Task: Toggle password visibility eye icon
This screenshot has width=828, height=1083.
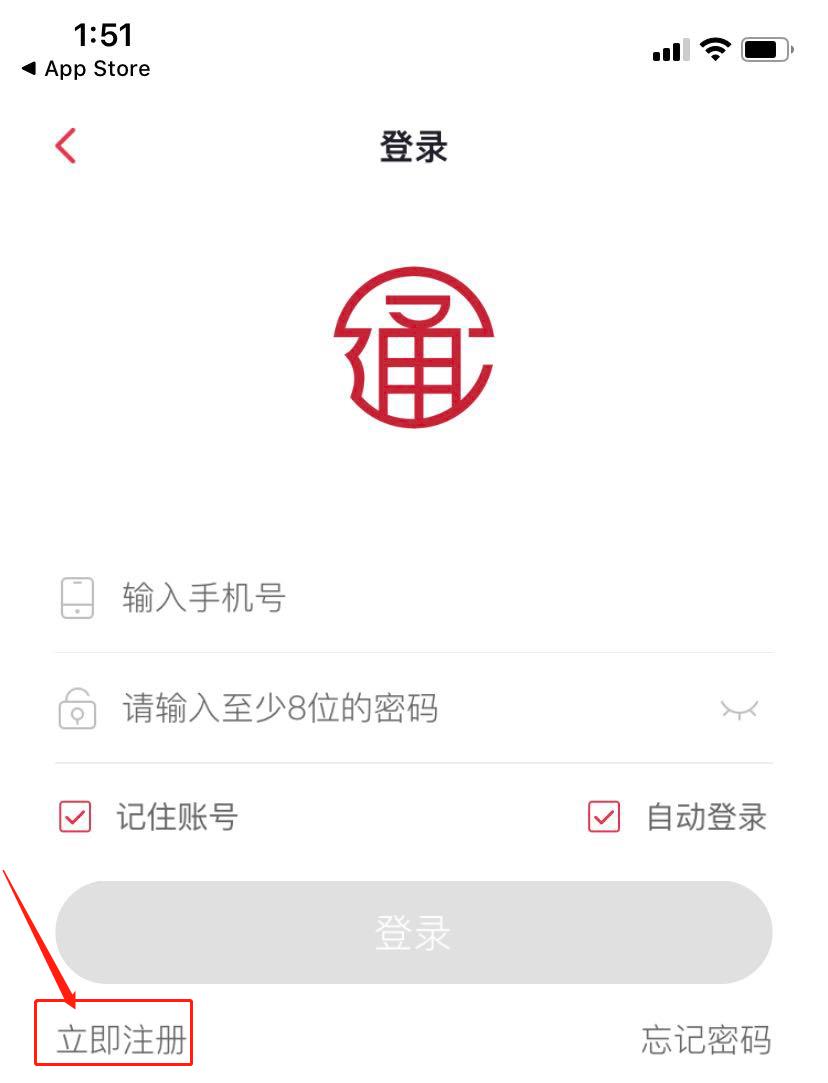Action: [739, 709]
